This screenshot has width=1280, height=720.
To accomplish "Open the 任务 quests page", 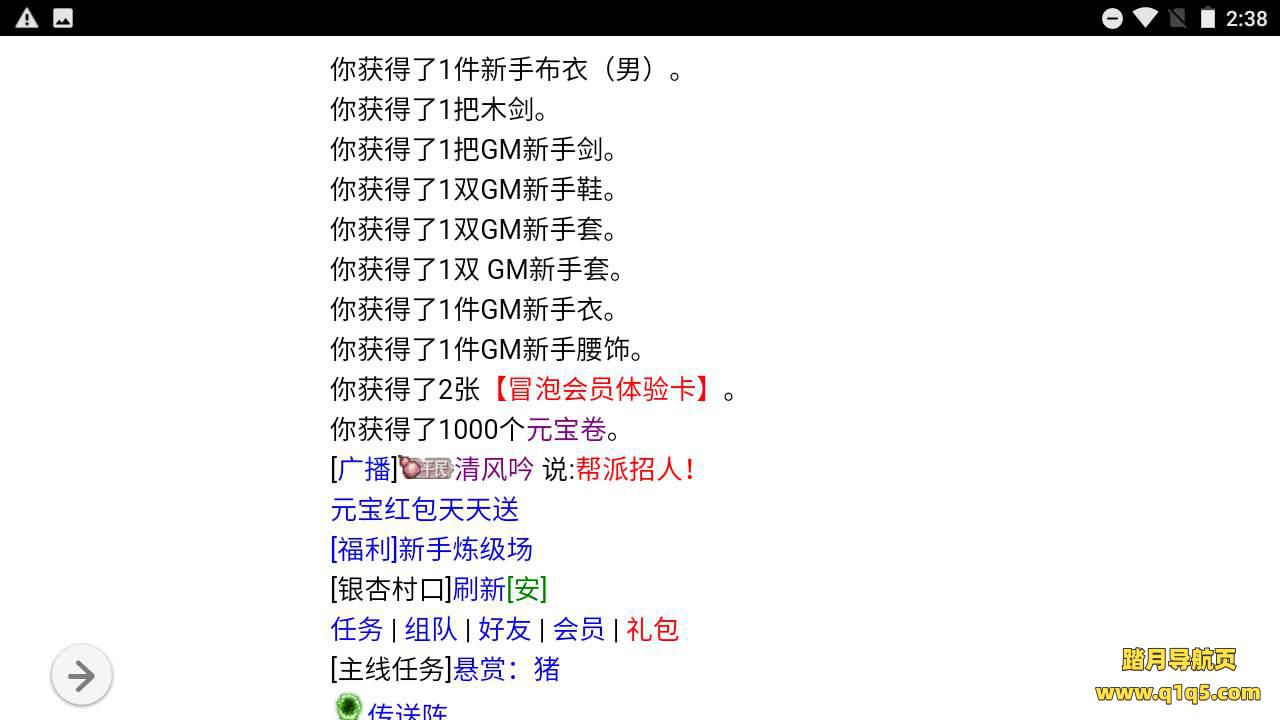I will click(357, 629).
